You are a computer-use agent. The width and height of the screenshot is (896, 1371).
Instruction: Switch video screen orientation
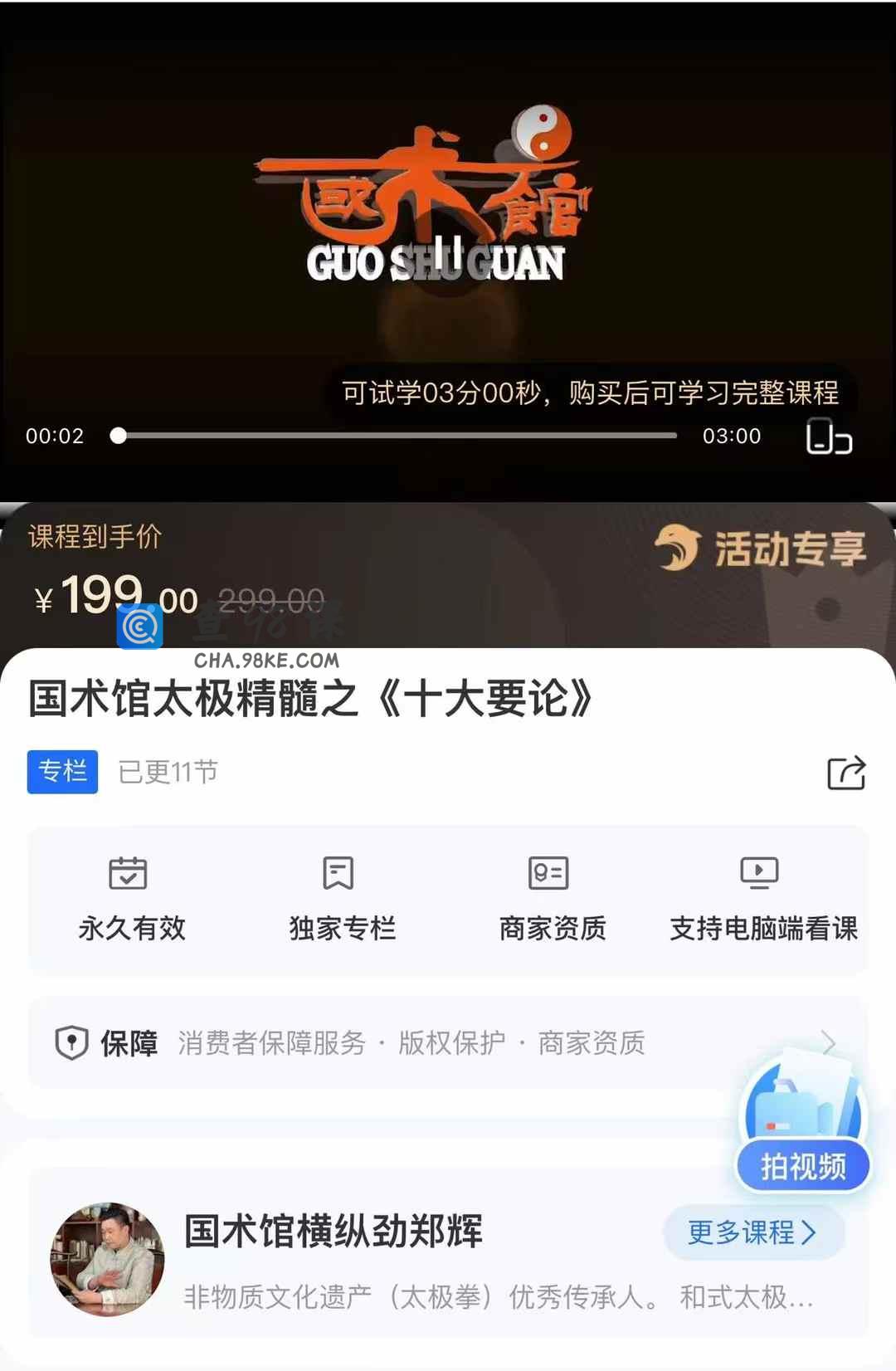coord(828,437)
